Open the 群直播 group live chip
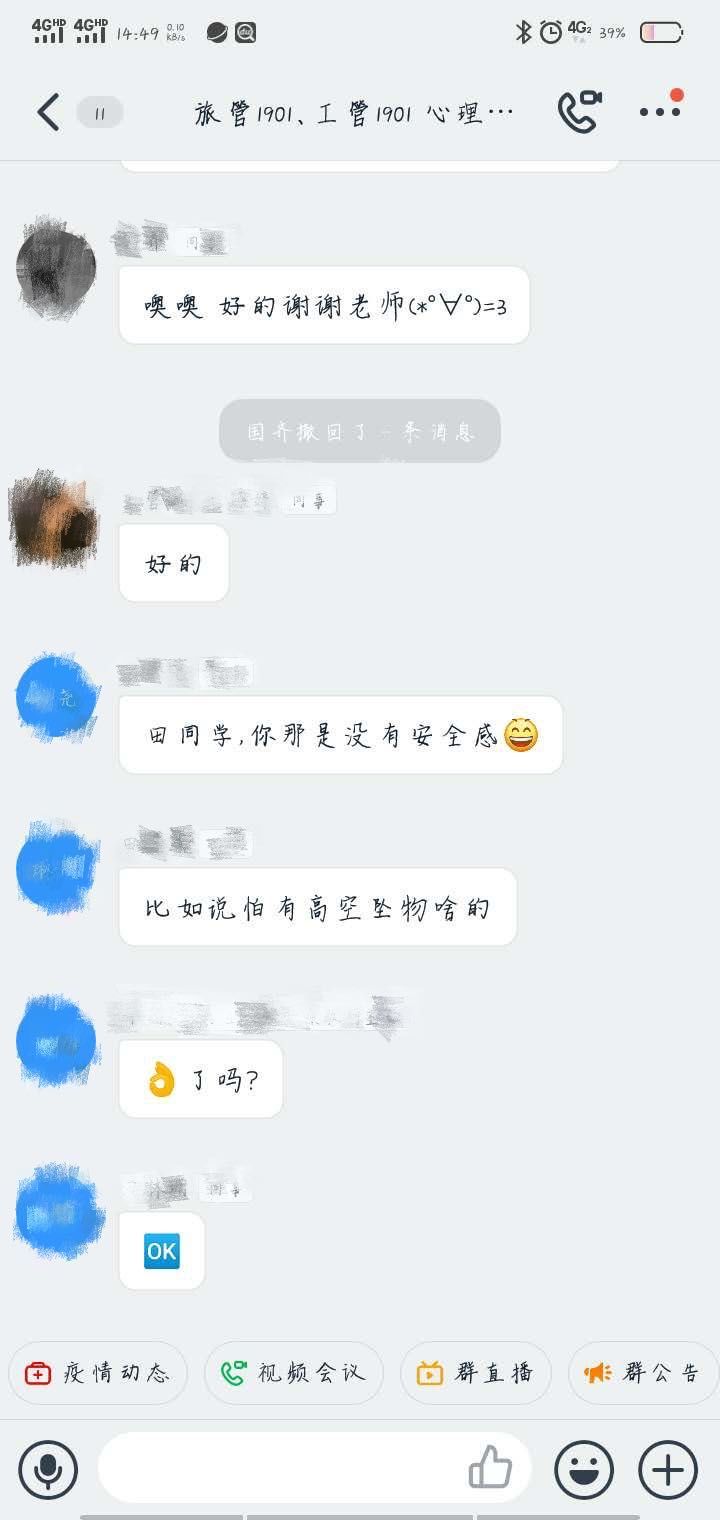This screenshot has height=1520, width=720. pos(476,1373)
